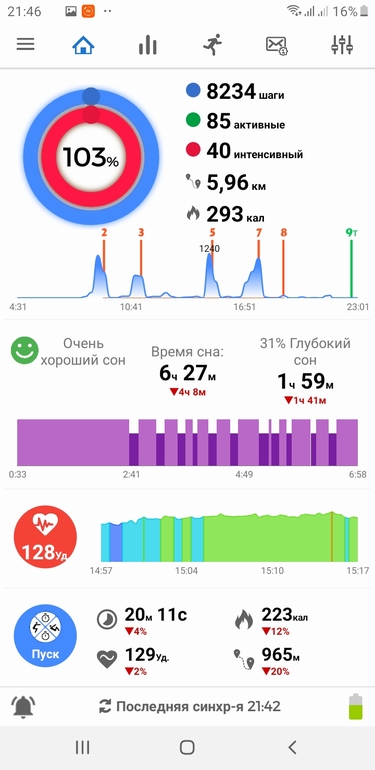Viewport: 375px width, 770px height.
Task: Open the bar chart statistics tab
Action: click(x=147, y=46)
